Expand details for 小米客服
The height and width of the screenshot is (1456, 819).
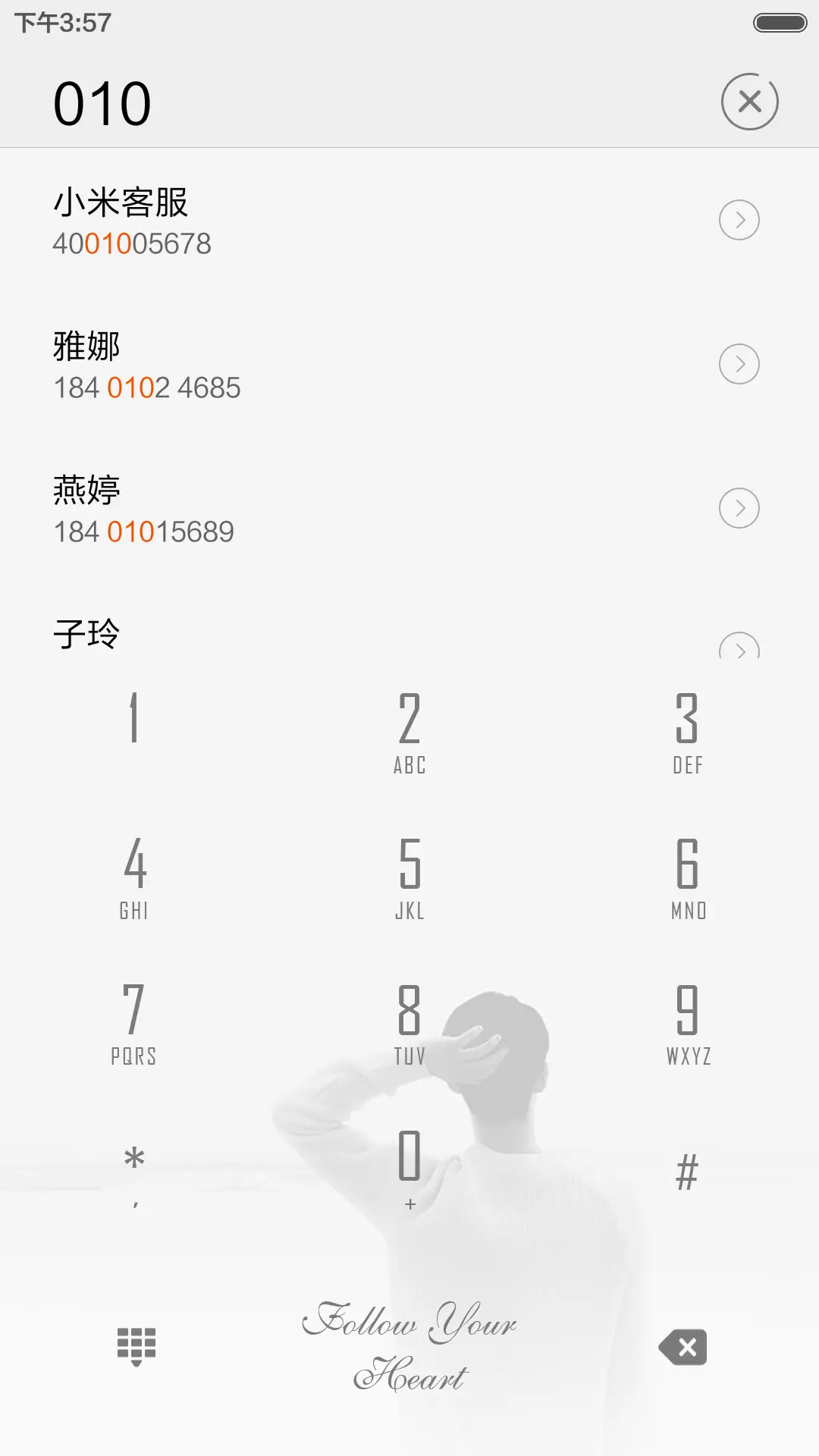[739, 220]
